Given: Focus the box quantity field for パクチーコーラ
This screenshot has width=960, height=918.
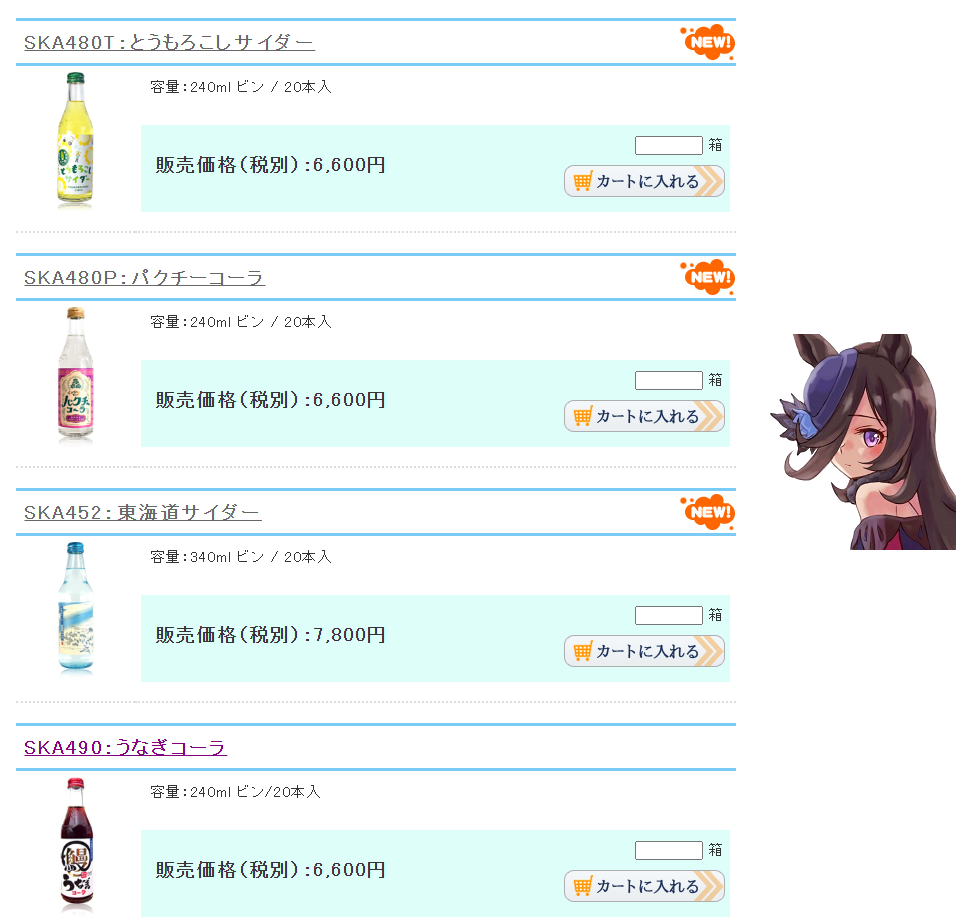Looking at the screenshot, I should point(668,381).
